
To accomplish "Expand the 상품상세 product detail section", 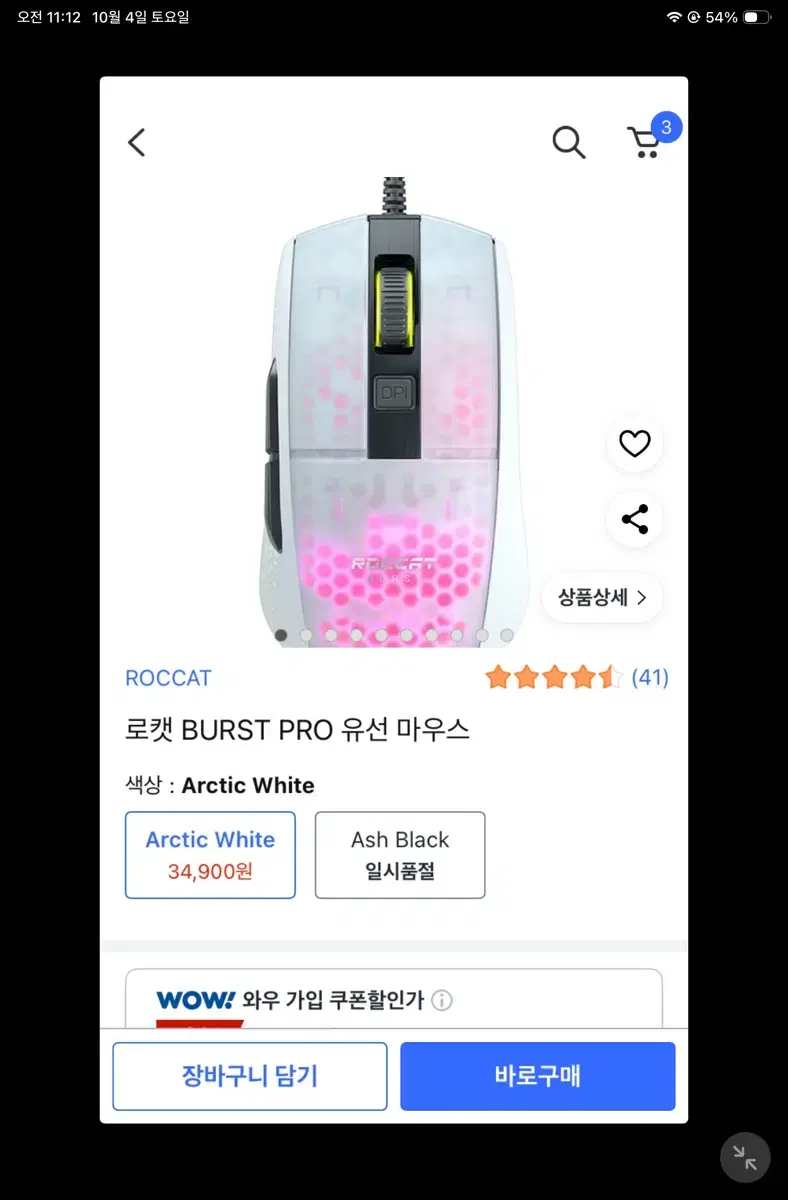I will 600,597.
